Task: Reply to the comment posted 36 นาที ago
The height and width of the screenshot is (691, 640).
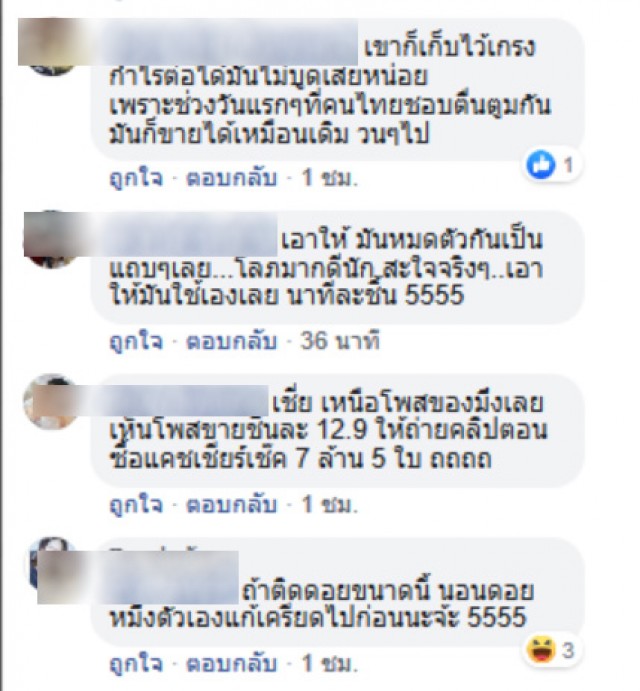Action: click(x=231, y=342)
